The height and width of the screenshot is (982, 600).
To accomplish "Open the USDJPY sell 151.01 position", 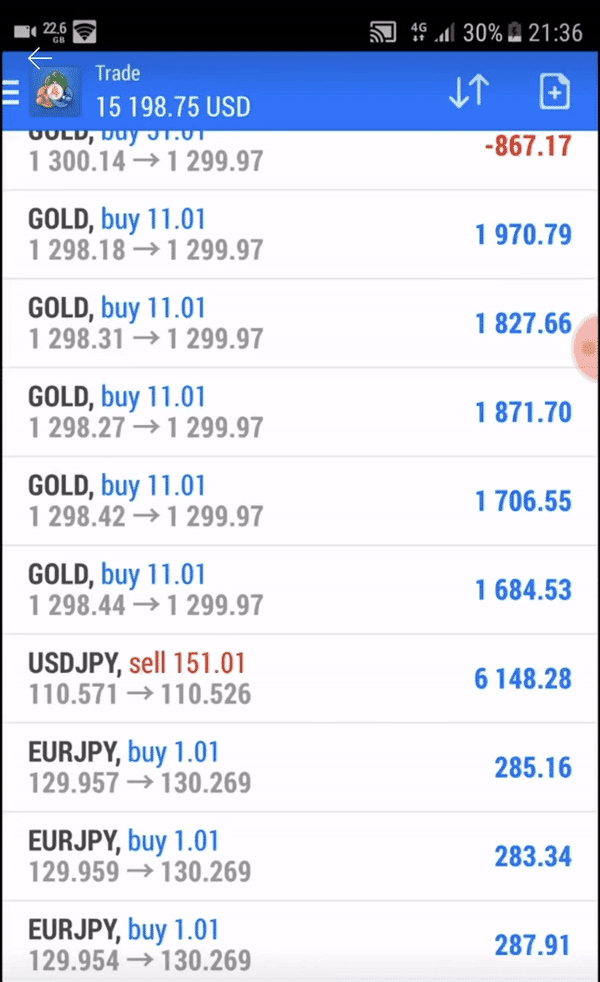I will coord(300,679).
